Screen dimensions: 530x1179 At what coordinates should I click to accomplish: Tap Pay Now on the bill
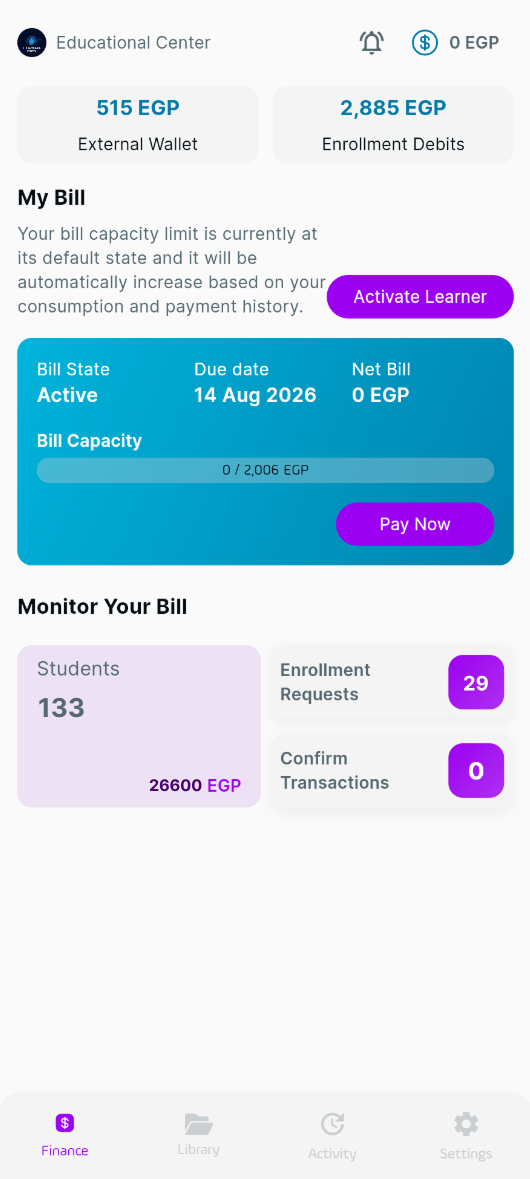click(415, 524)
